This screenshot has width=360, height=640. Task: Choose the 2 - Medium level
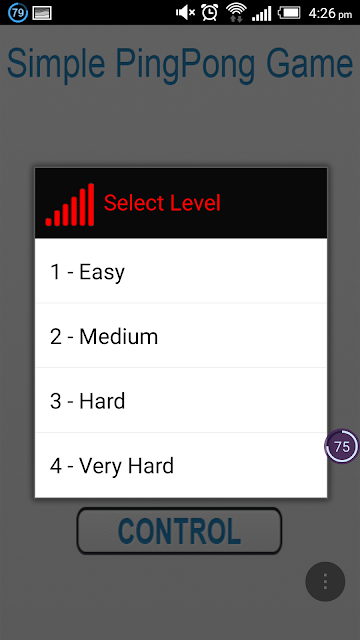pos(181,336)
